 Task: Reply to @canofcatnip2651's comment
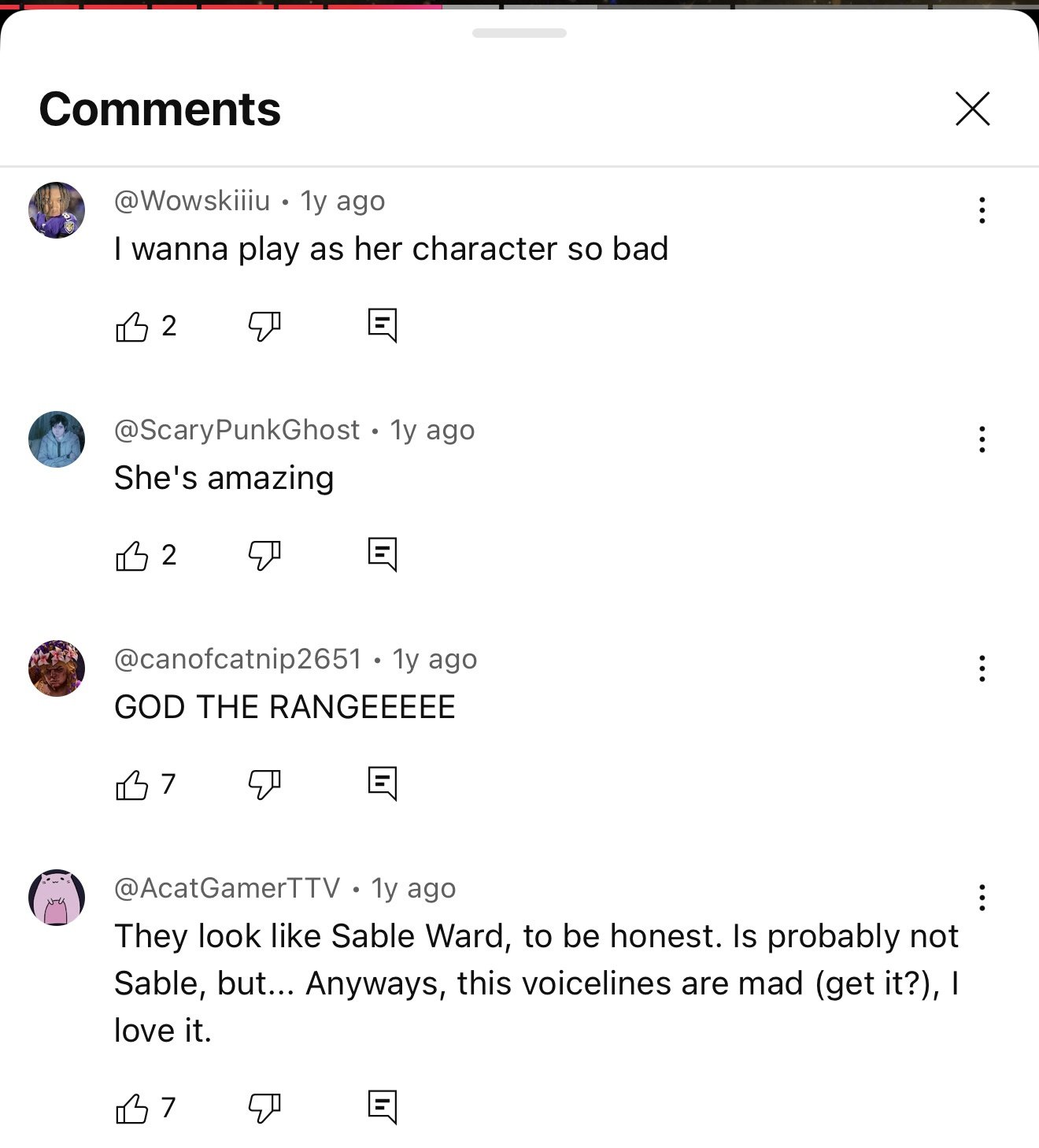point(383,783)
